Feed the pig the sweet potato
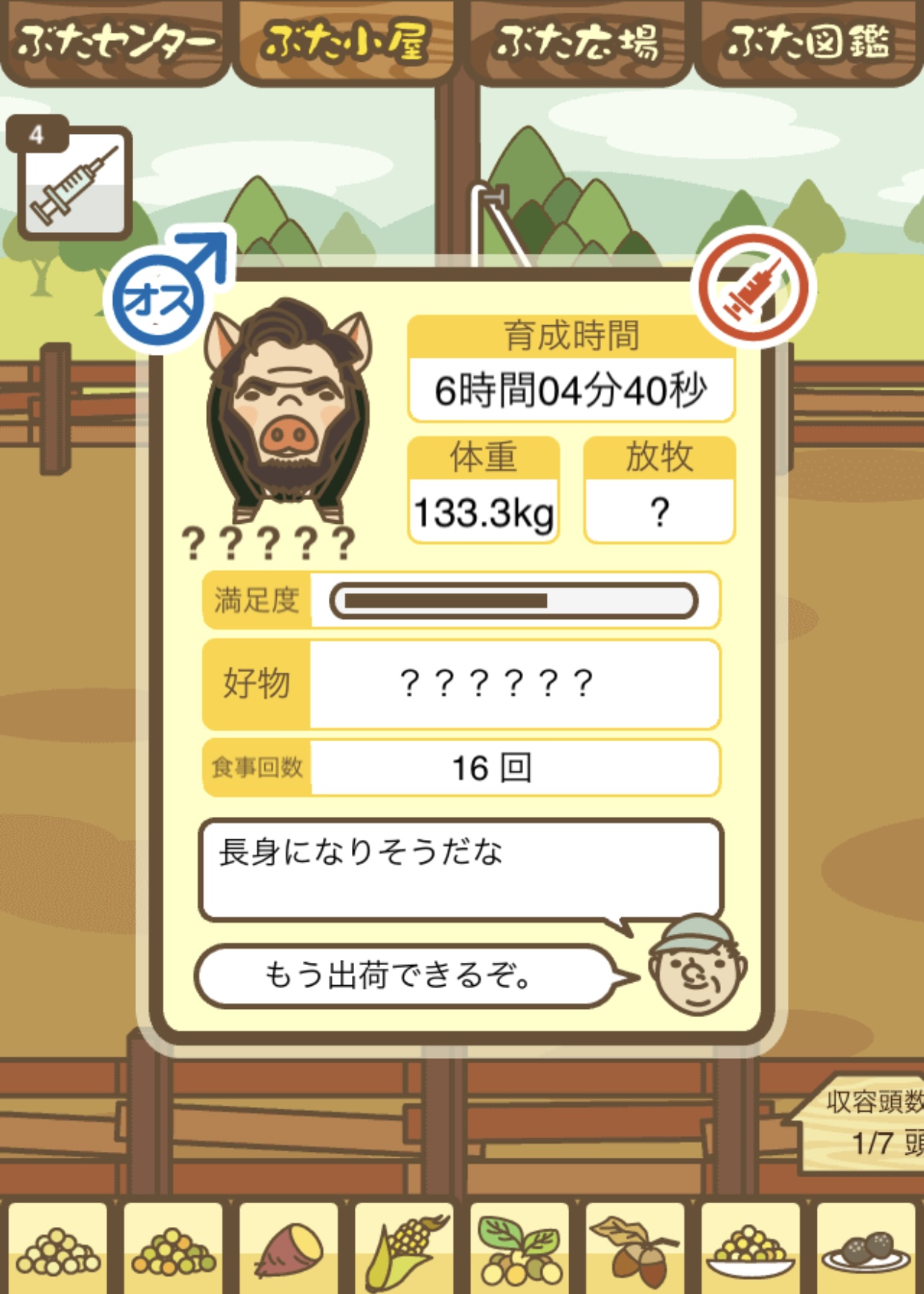The height and width of the screenshot is (1294, 924). [289, 1249]
